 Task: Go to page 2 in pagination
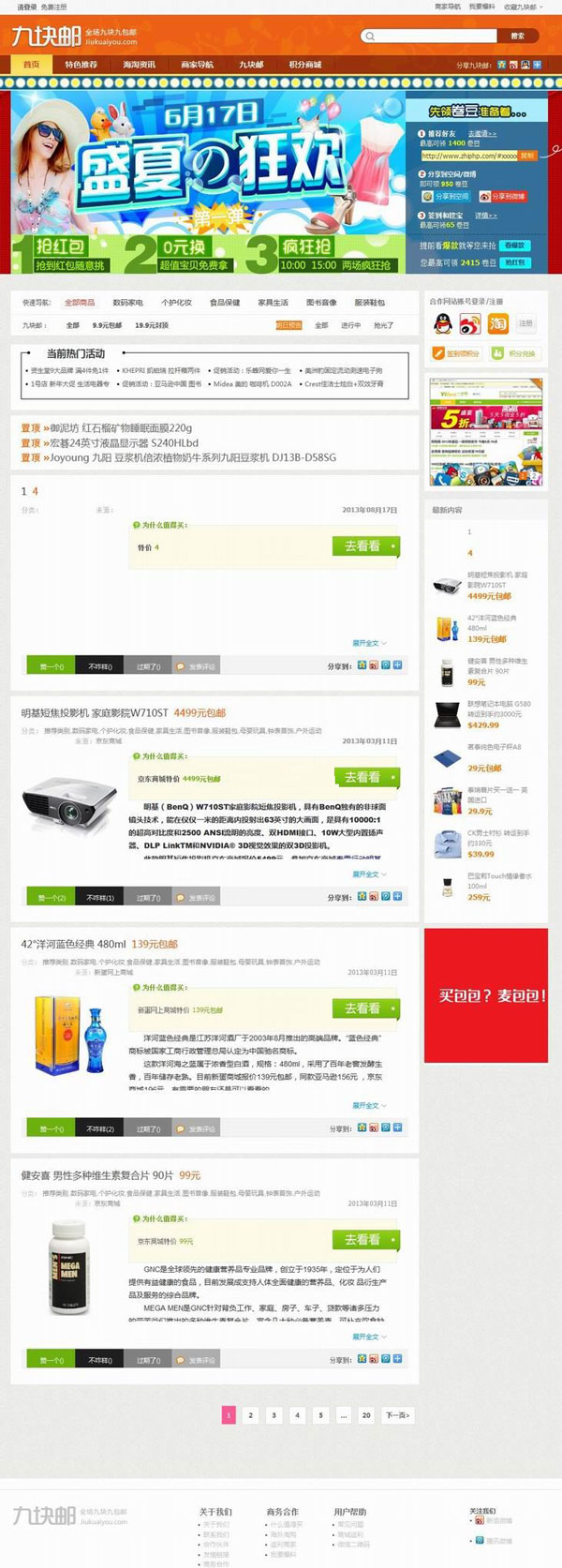click(x=250, y=1415)
